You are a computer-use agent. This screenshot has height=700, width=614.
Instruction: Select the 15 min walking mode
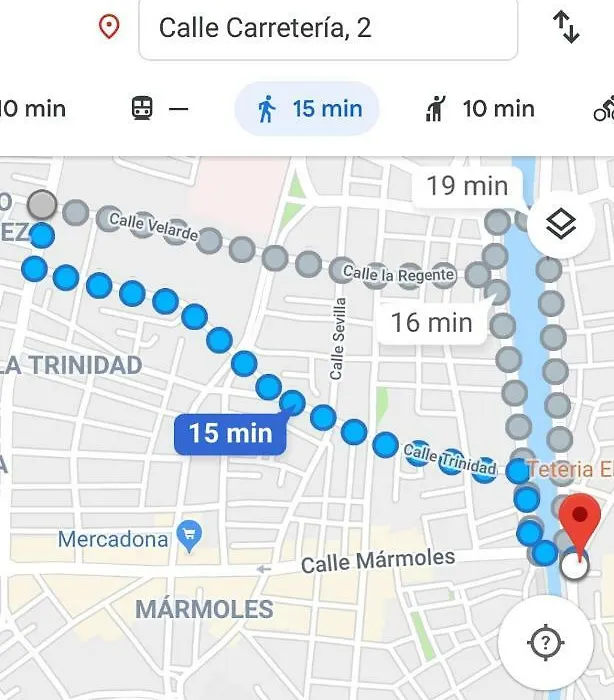point(306,109)
